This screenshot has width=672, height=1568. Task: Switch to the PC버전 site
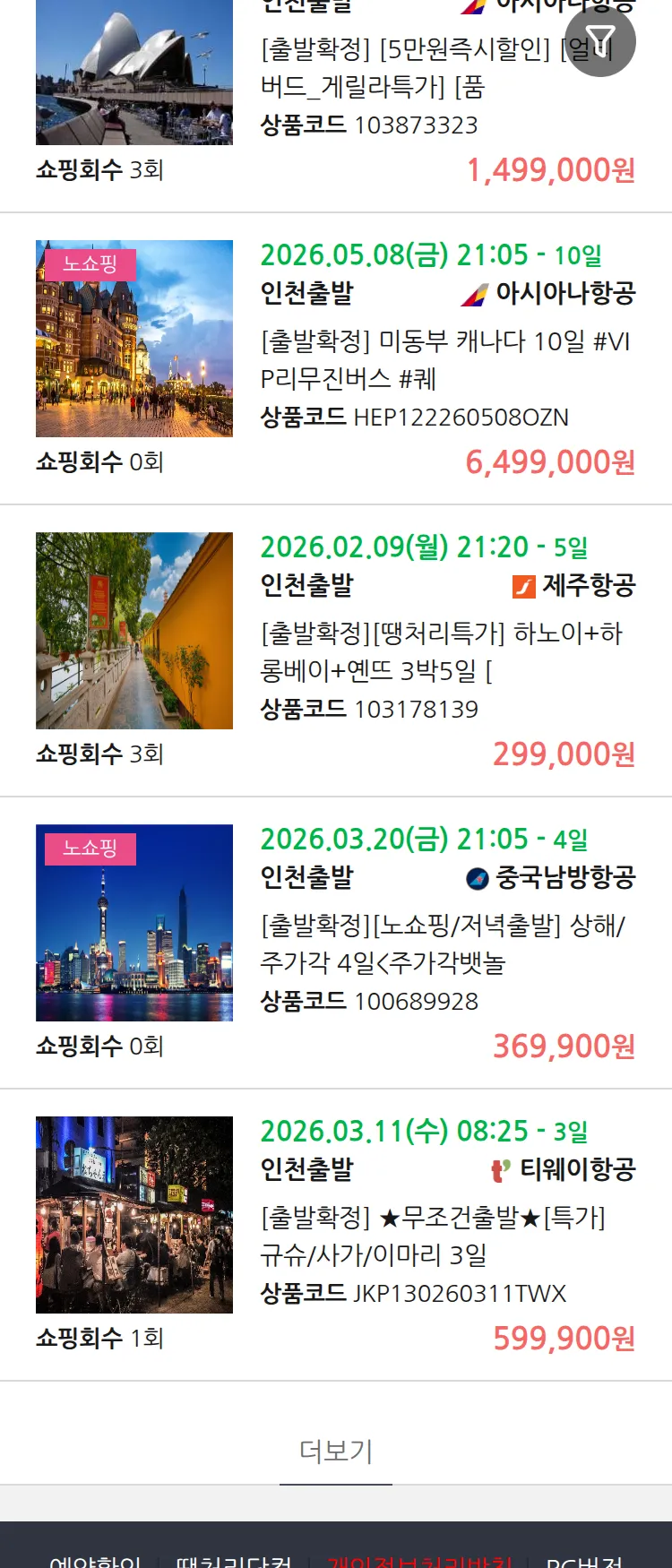tap(584, 1559)
